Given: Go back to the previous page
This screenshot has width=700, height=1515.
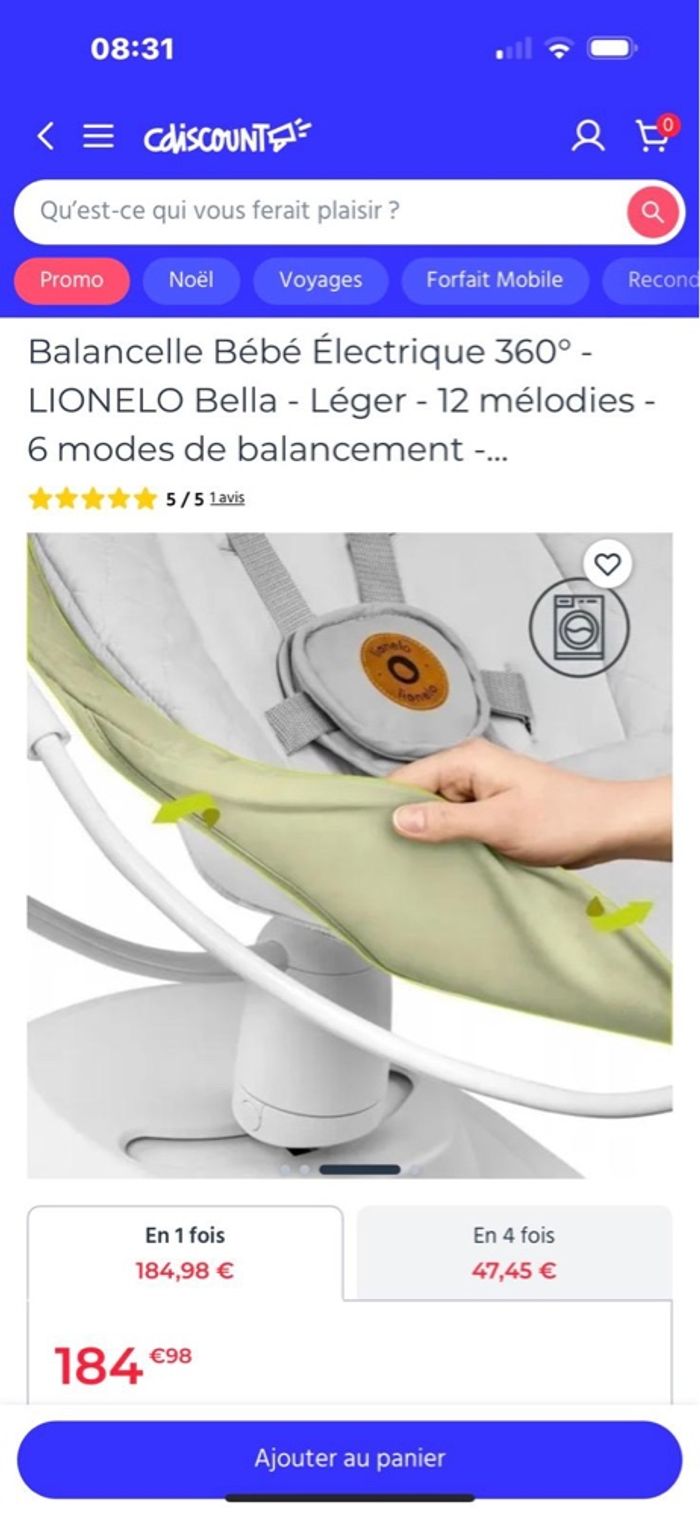Looking at the screenshot, I should 45,136.
